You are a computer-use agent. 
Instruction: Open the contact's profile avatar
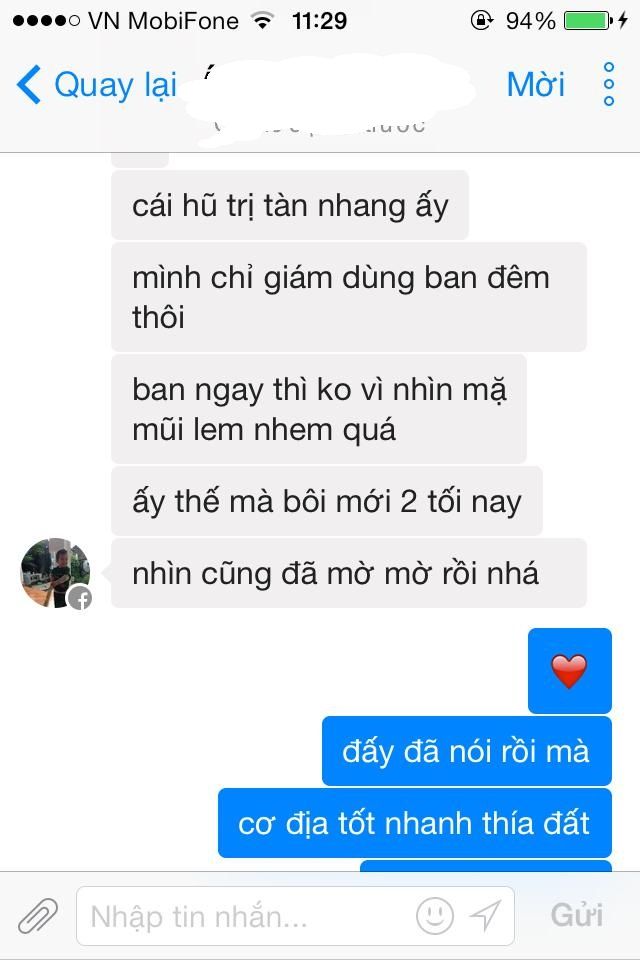click(56, 573)
